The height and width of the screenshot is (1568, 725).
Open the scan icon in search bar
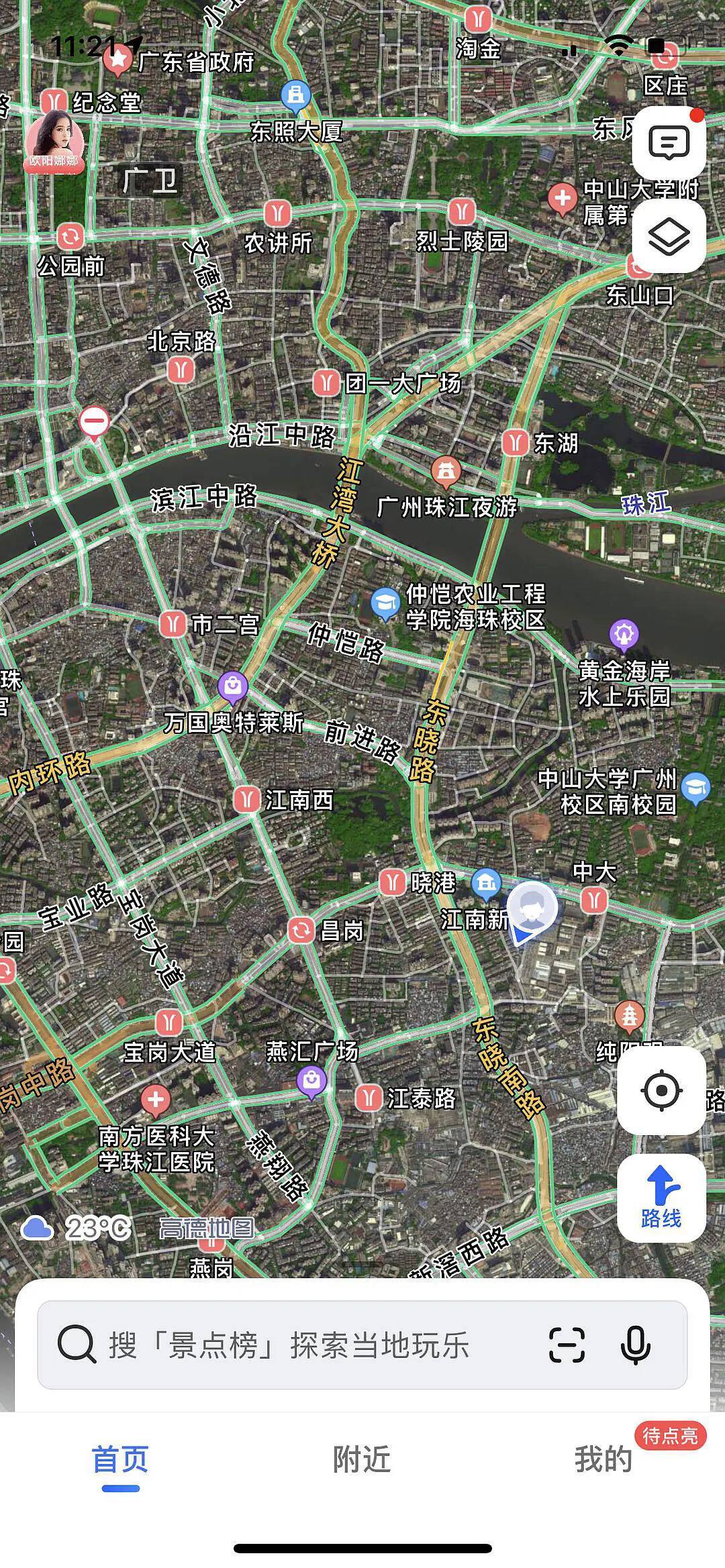567,1345
